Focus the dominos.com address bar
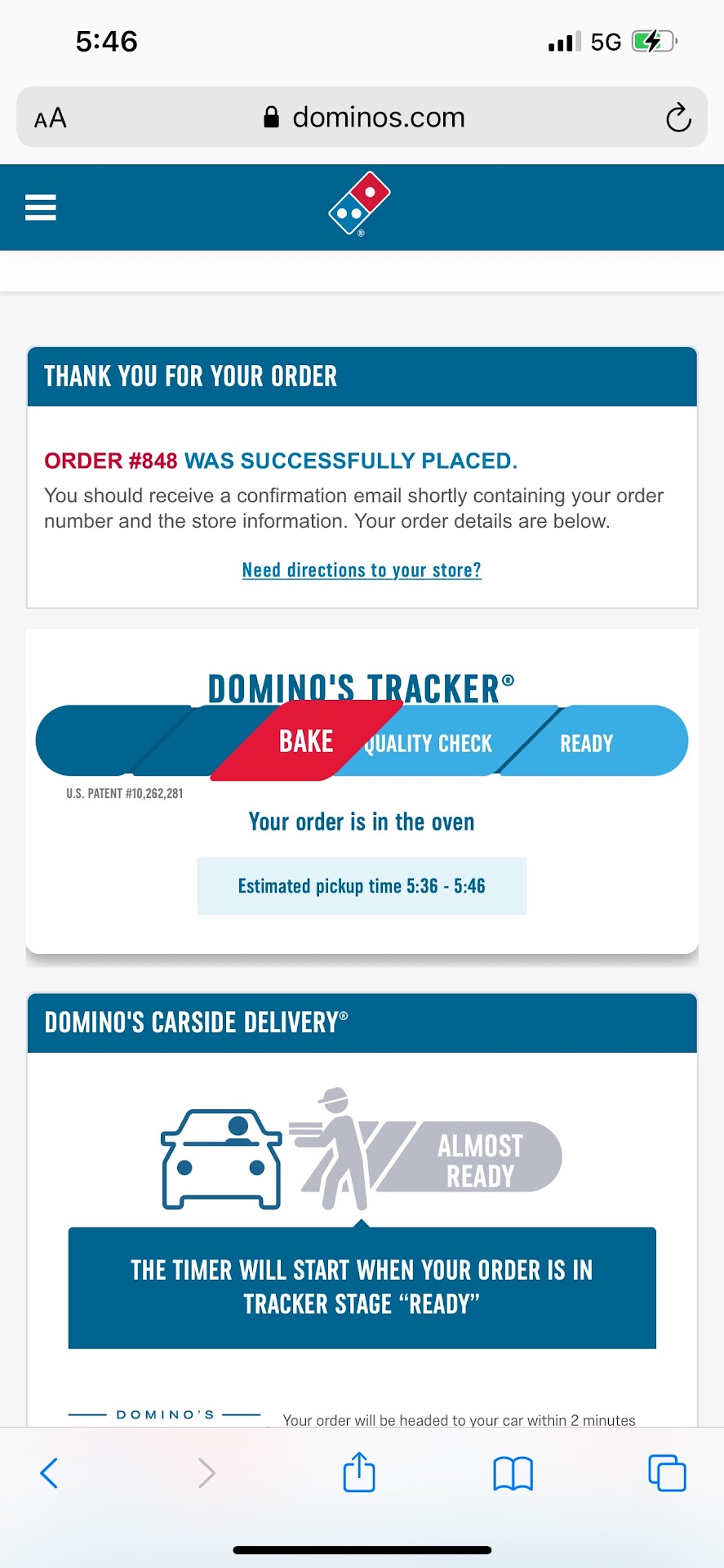This screenshot has height=1568, width=724. point(364,118)
